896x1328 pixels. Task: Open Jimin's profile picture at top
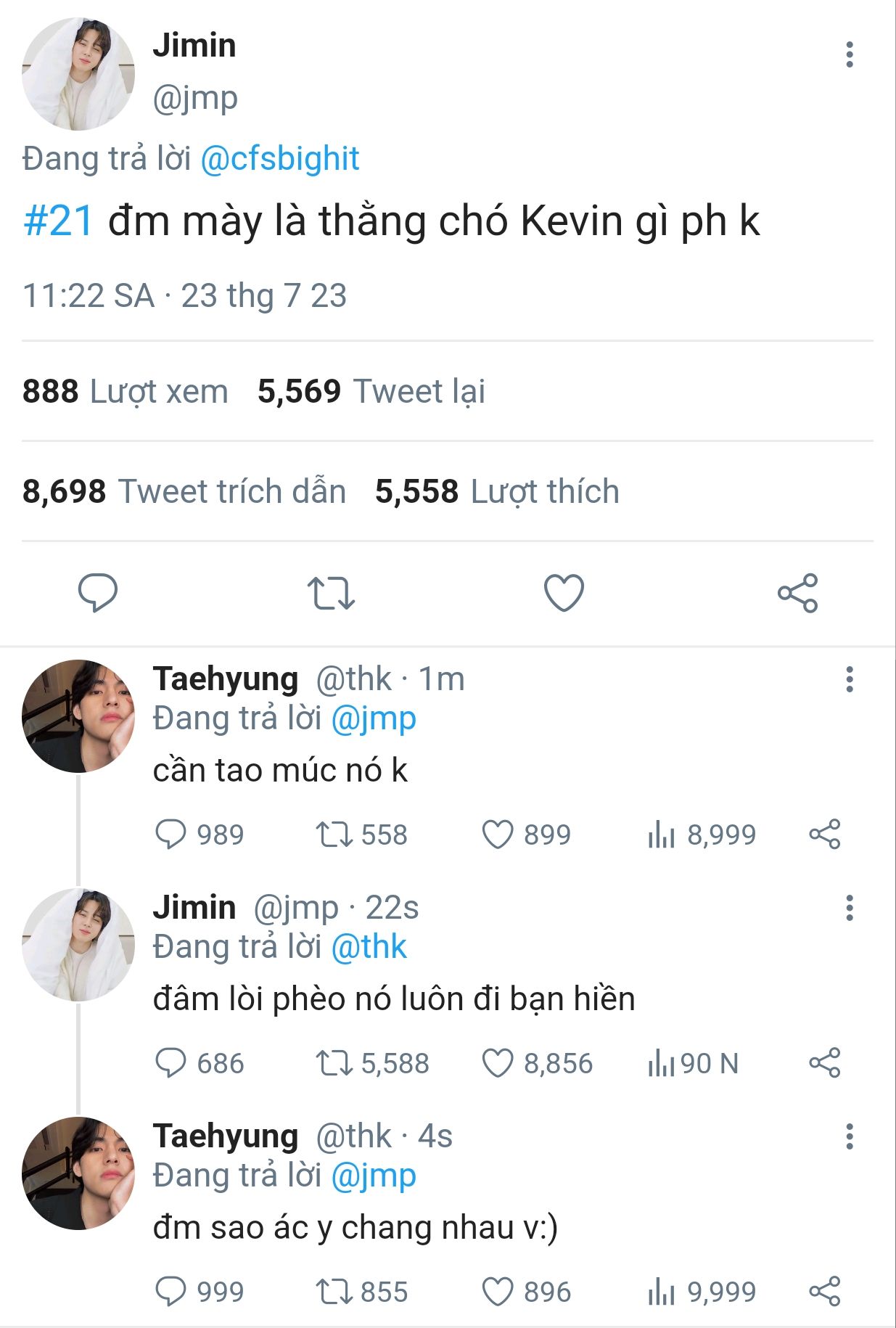coord(78,74)
